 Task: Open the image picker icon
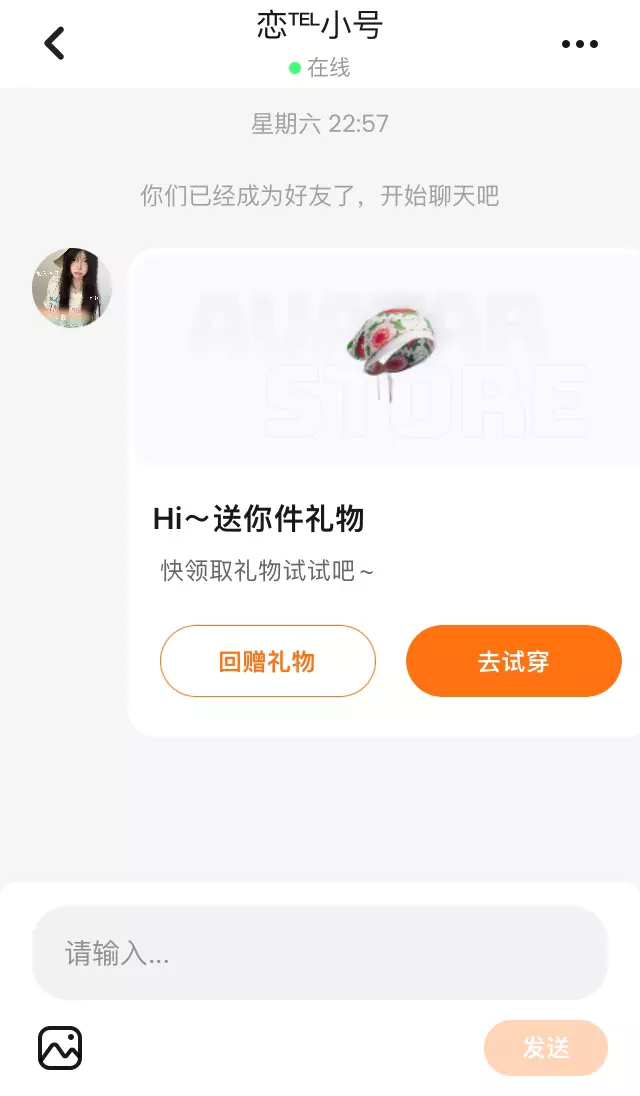pos(60,1048)
